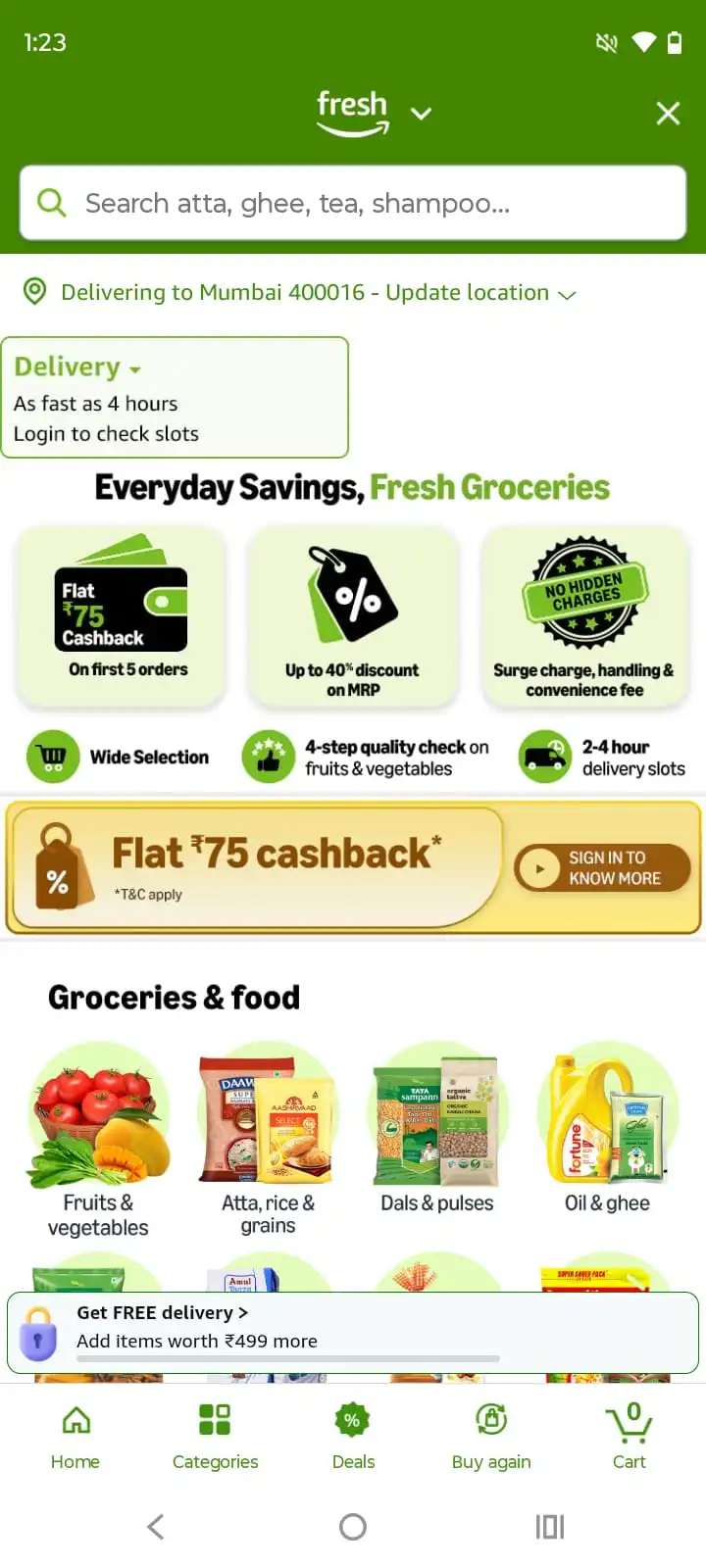
Task: Open the Flat ₹75 Cashback card
Action: coord(122,614)
